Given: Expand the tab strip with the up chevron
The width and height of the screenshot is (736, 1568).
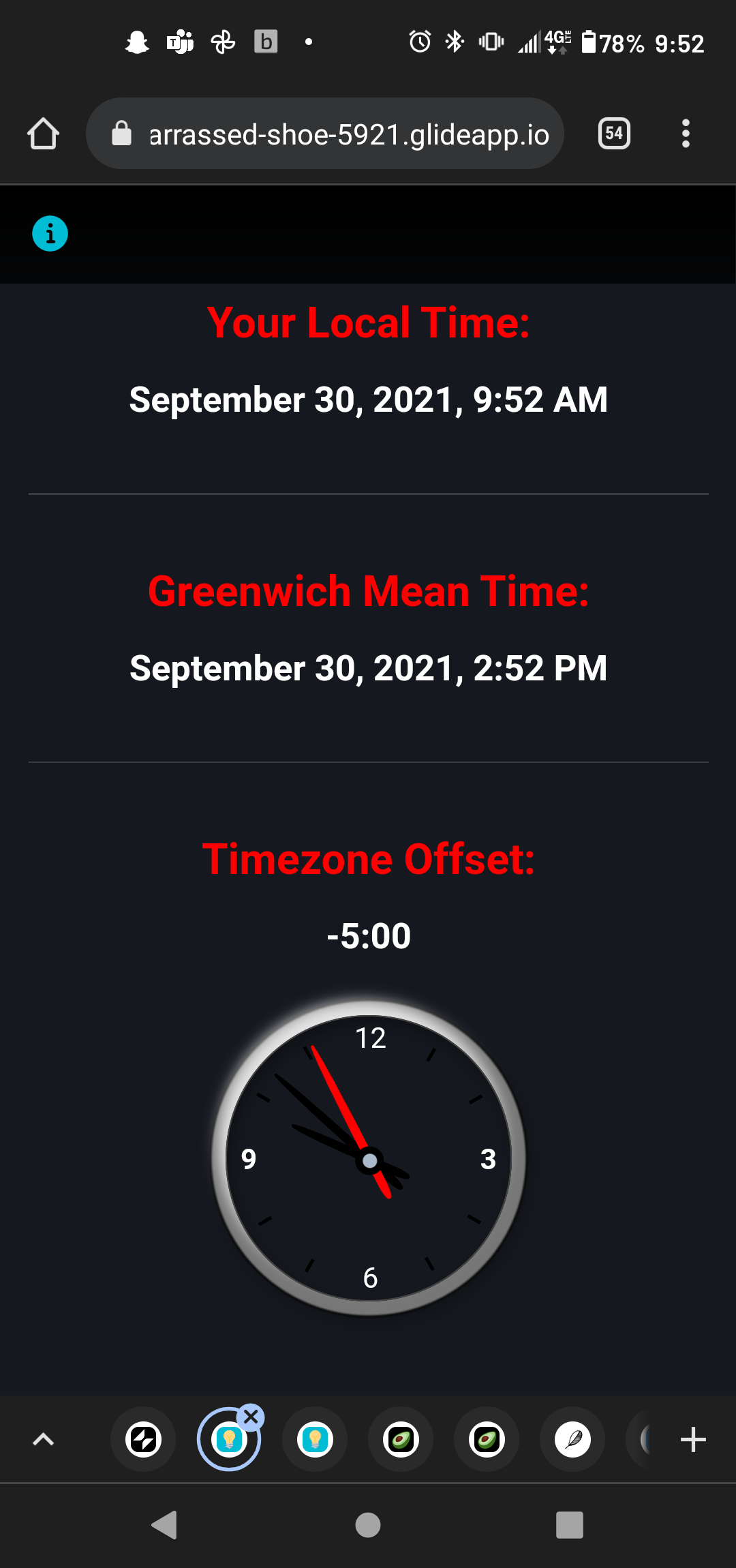Looking at the screenshot, I should tap(43, 1440).
